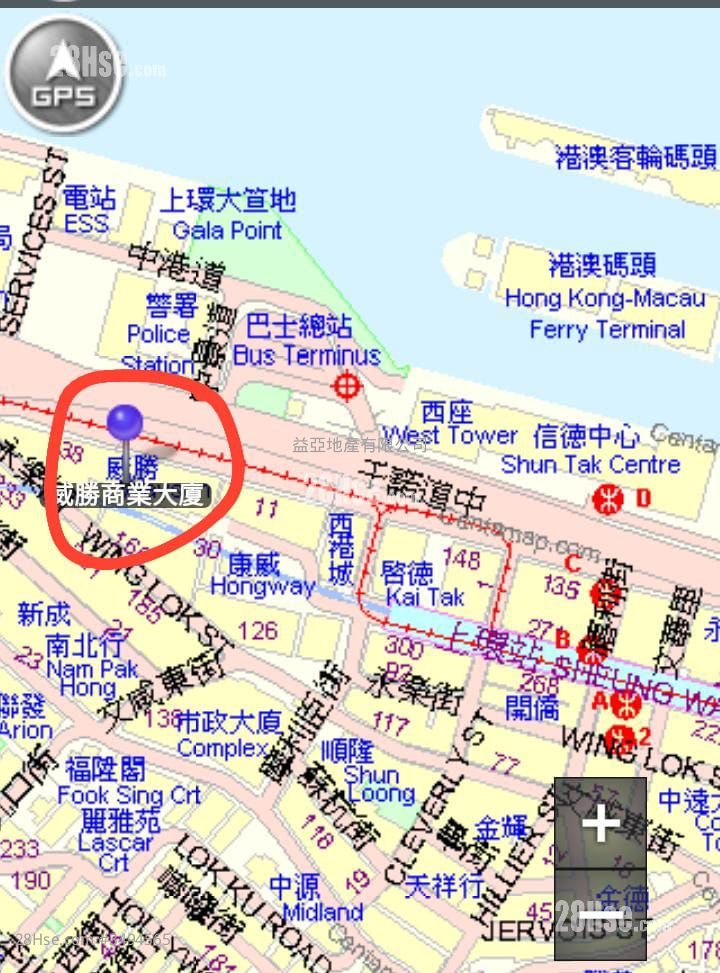This screenshot has height=973, width=720.
Task: Zoom out of the map
Action: point(600,915)
